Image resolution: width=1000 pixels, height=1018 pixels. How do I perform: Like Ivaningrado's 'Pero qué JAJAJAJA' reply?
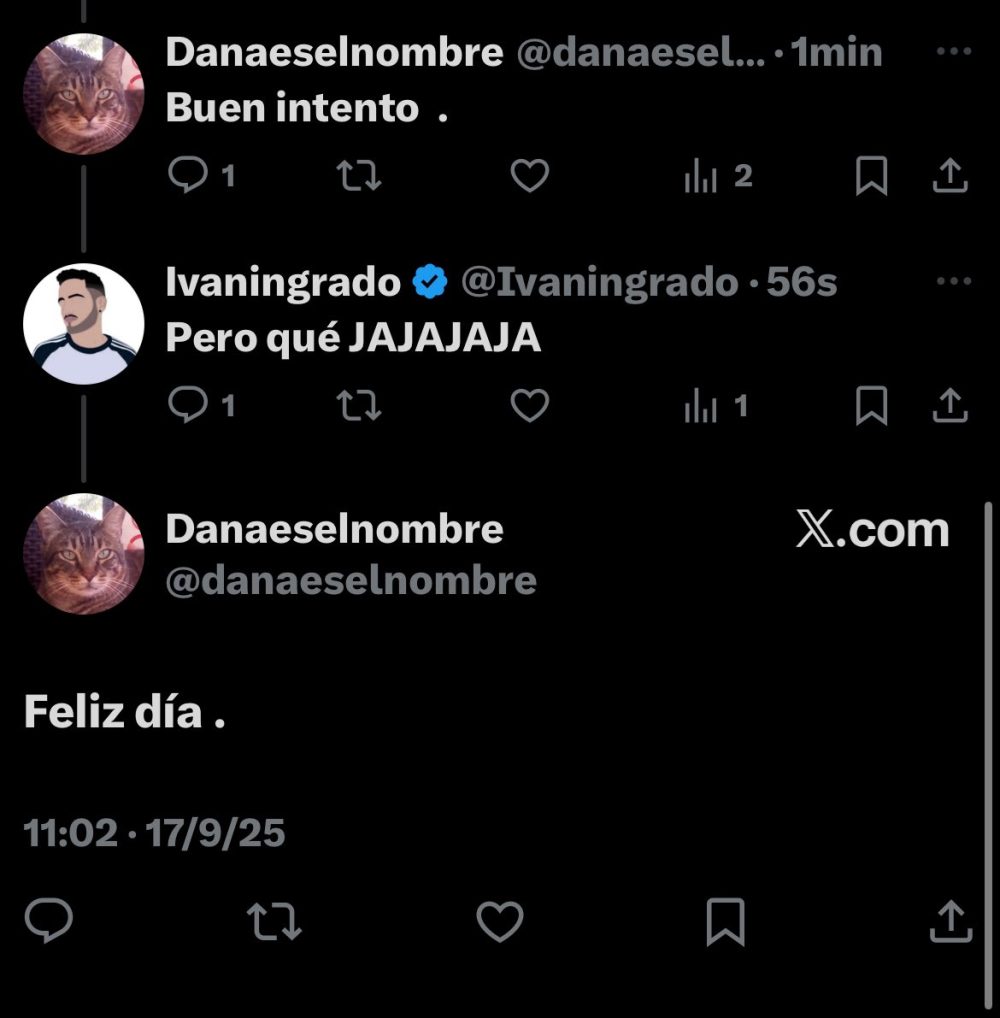click(529, 404)
